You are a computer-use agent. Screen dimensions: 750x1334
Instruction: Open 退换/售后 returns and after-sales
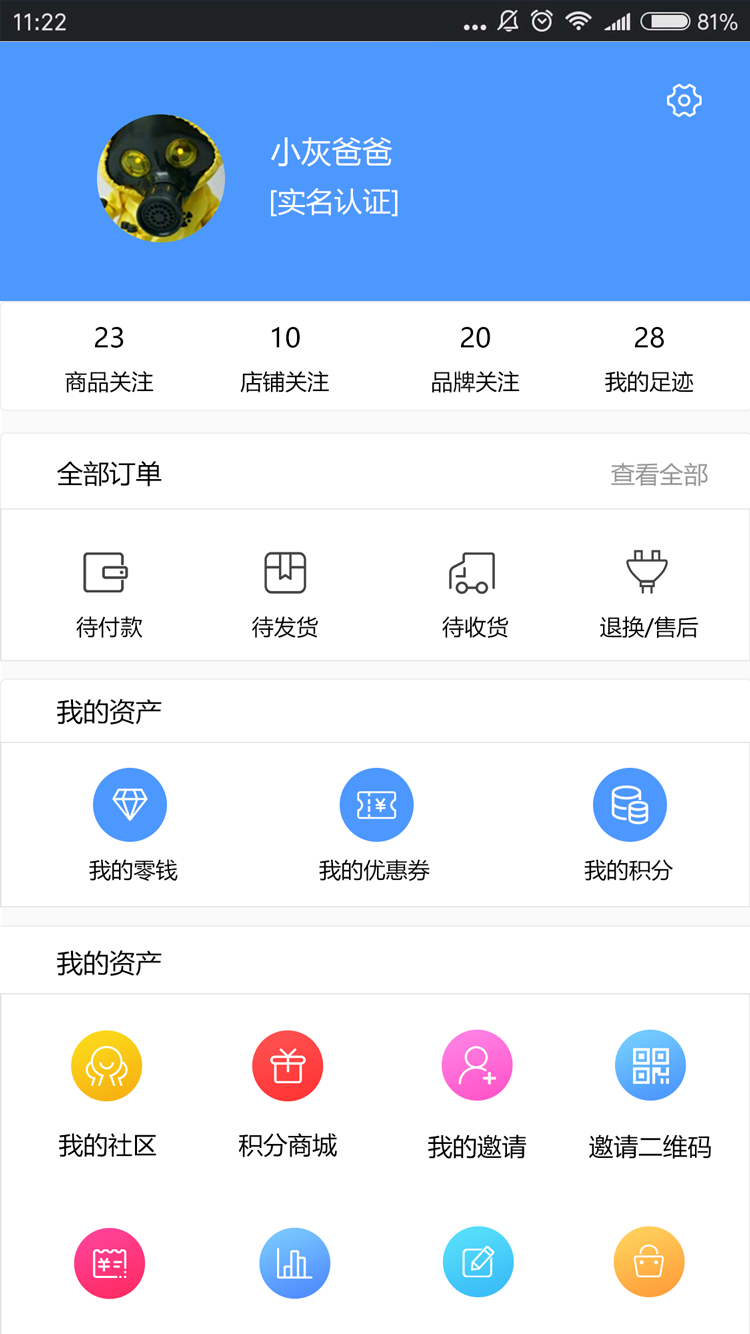pyautogui.click(x=648, y=593)
